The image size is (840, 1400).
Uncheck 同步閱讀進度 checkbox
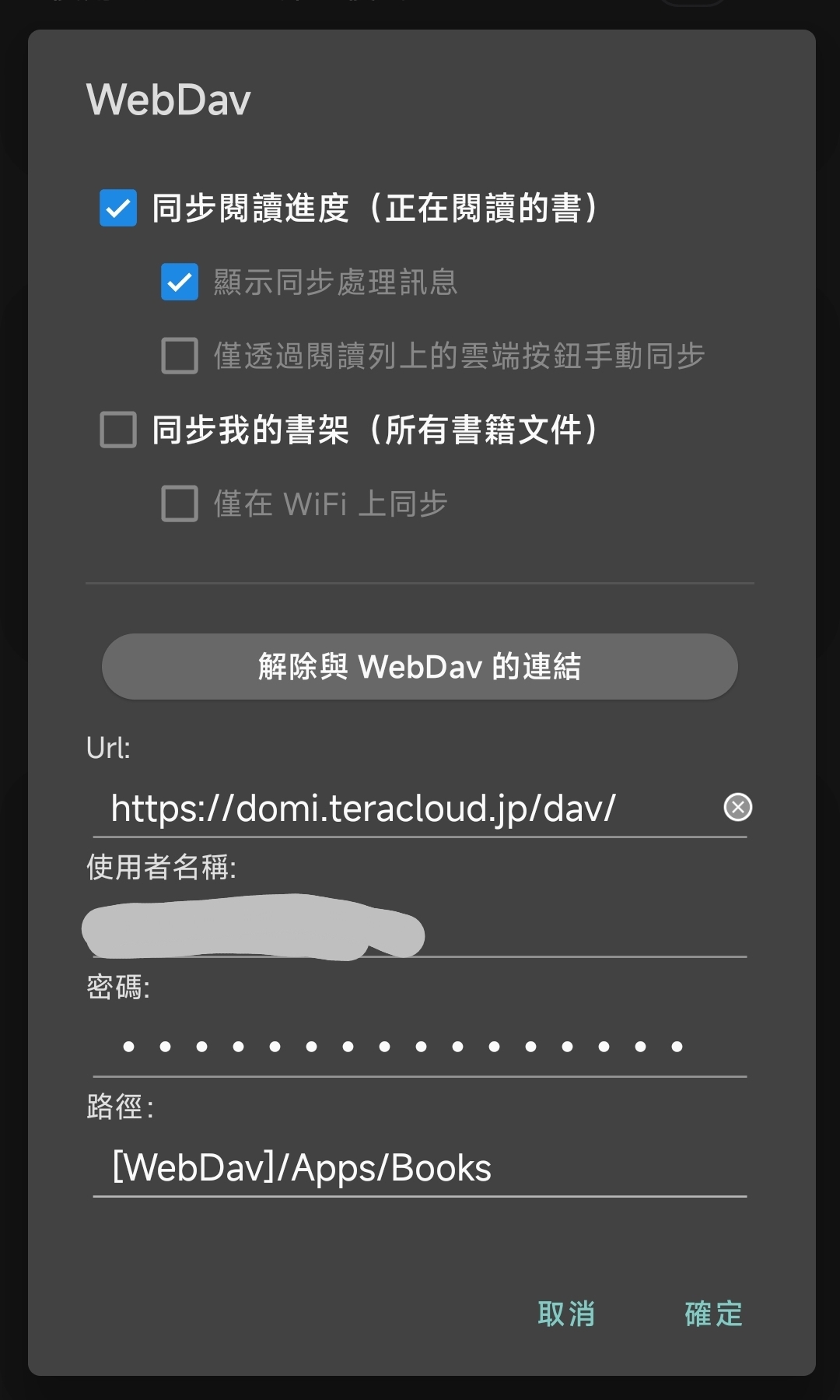118,209
